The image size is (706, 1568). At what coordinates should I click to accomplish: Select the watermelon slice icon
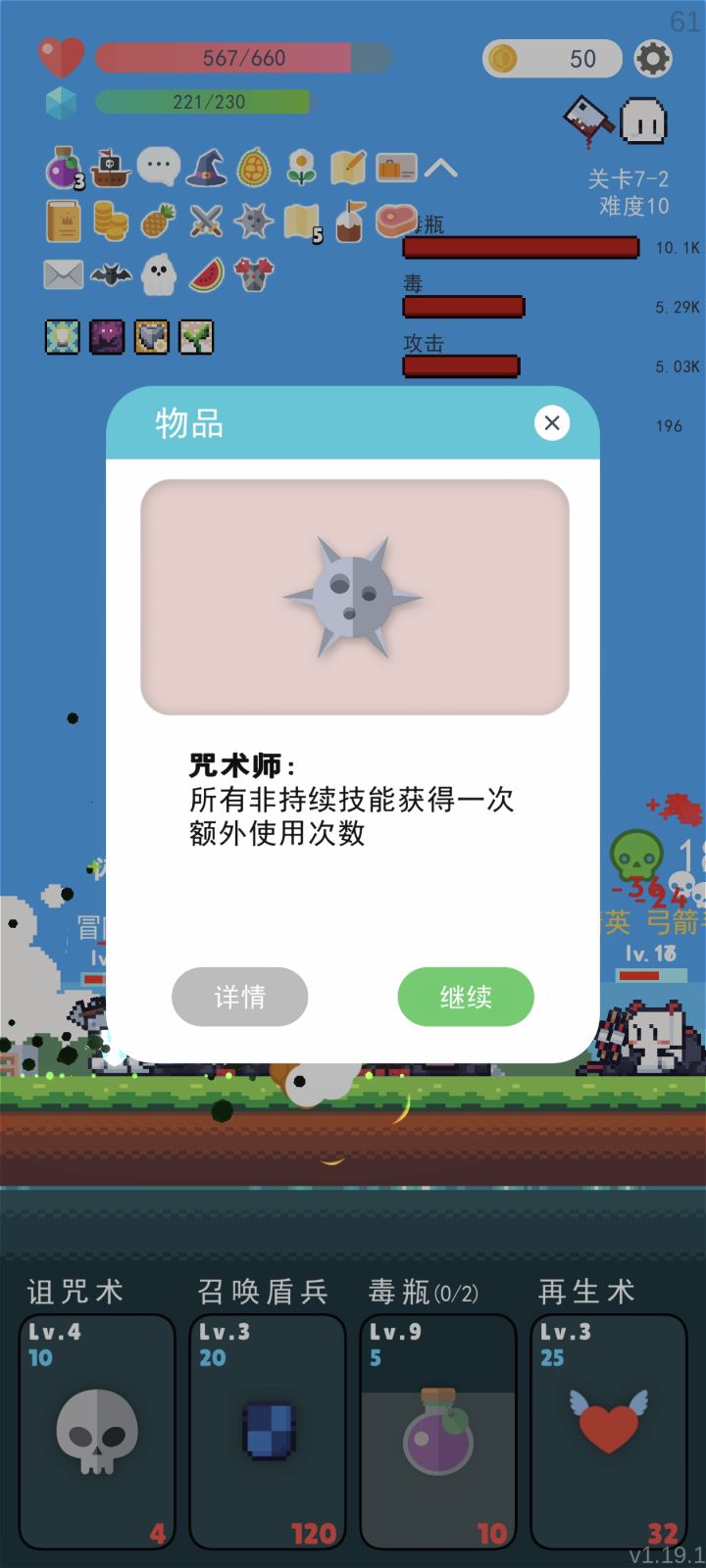click(204, 276)
